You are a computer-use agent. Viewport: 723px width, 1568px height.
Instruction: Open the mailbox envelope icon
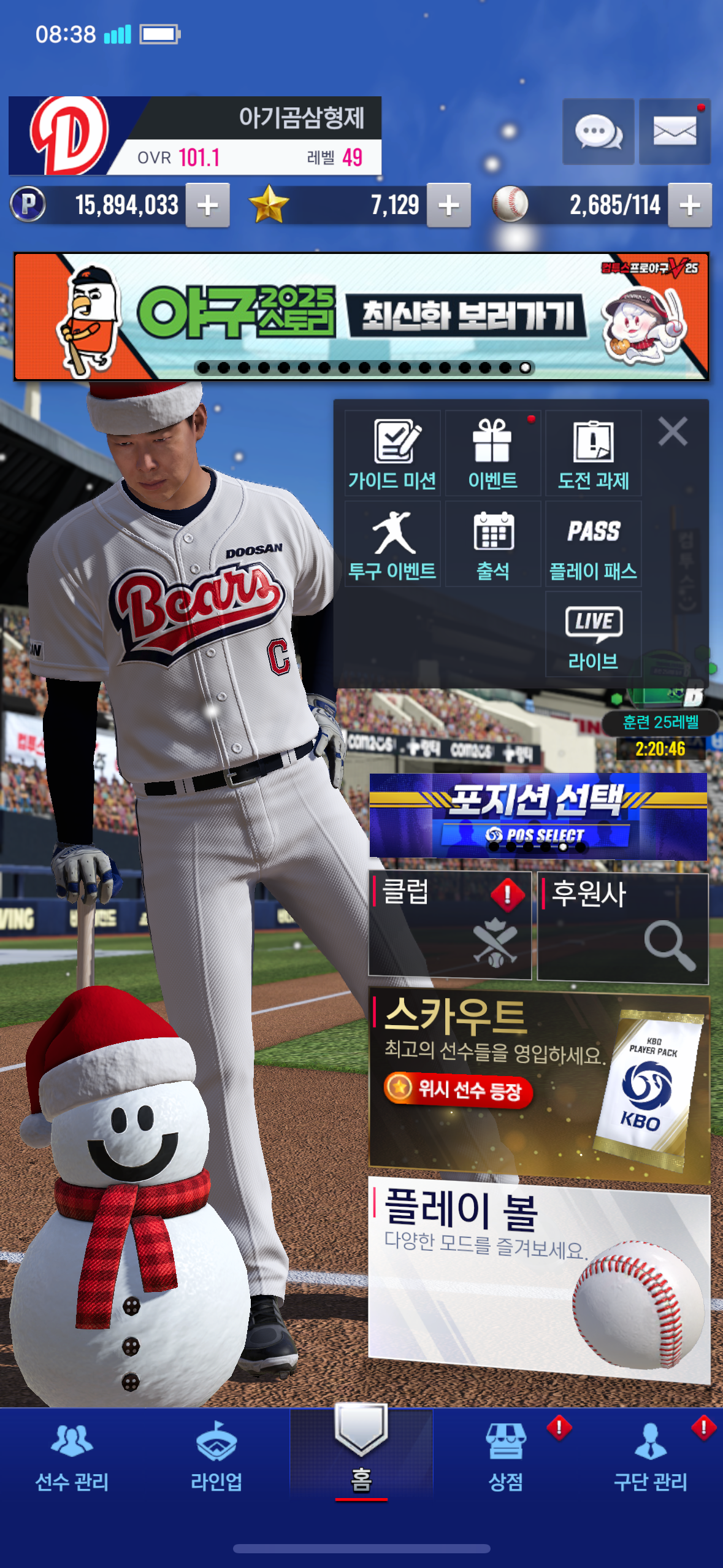(x=674, y=131)
